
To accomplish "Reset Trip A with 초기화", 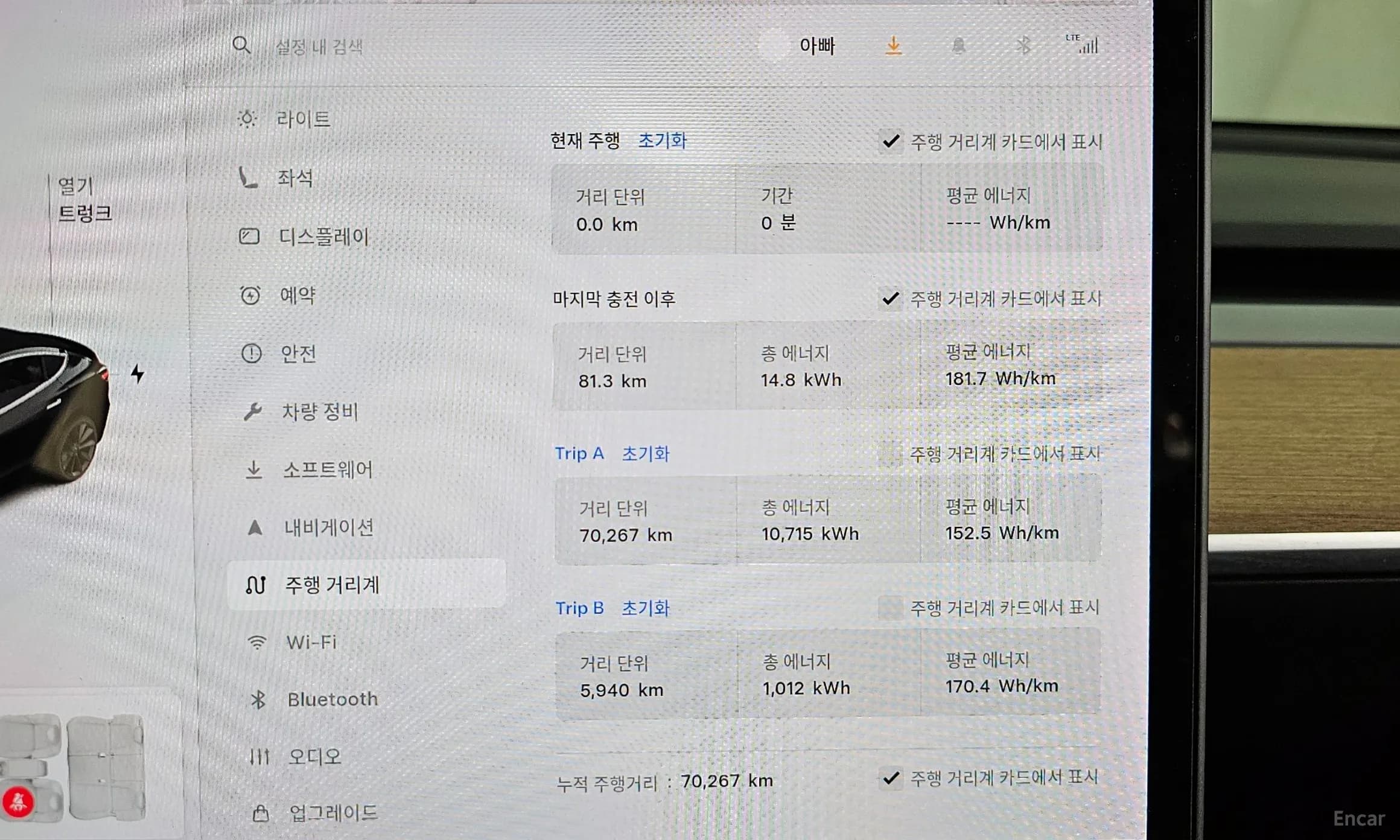I will coord(645,454).
